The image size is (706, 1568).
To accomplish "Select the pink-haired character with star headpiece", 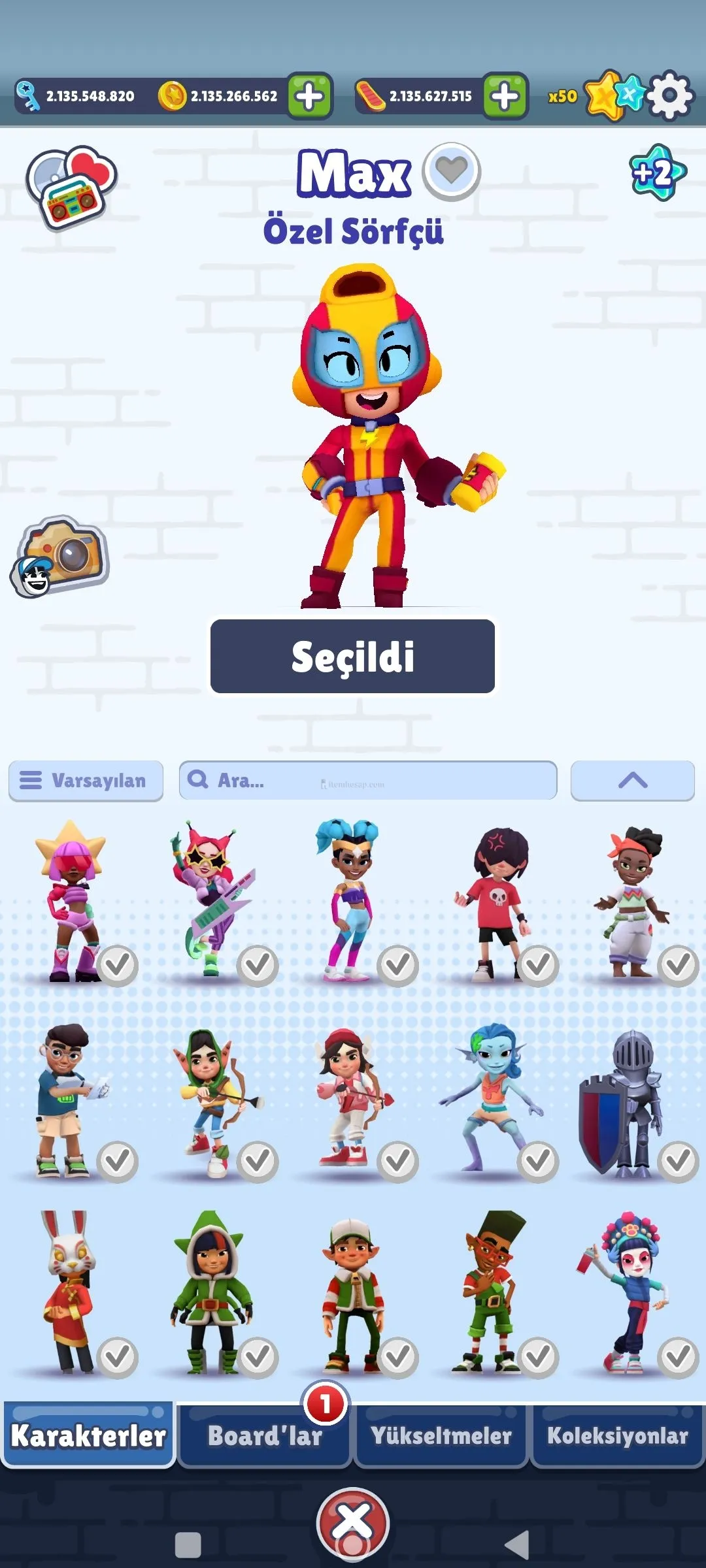I will [71, 902].
